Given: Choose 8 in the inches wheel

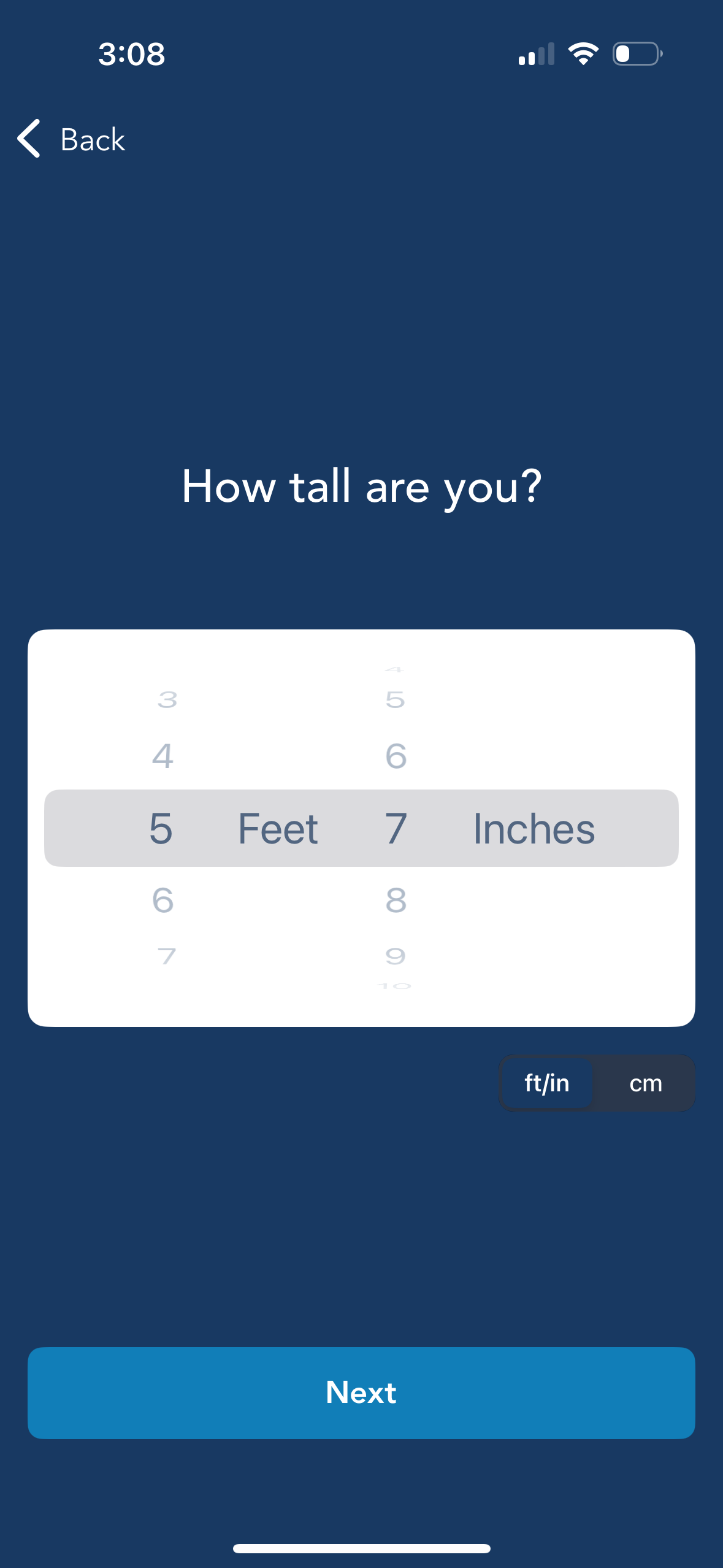Looking at the screenshot, I should (396, 900).
